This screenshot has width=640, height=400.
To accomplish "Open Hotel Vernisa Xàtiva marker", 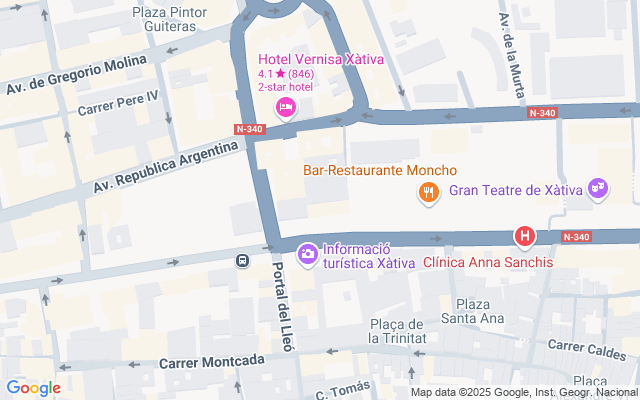I will point(286,107).
